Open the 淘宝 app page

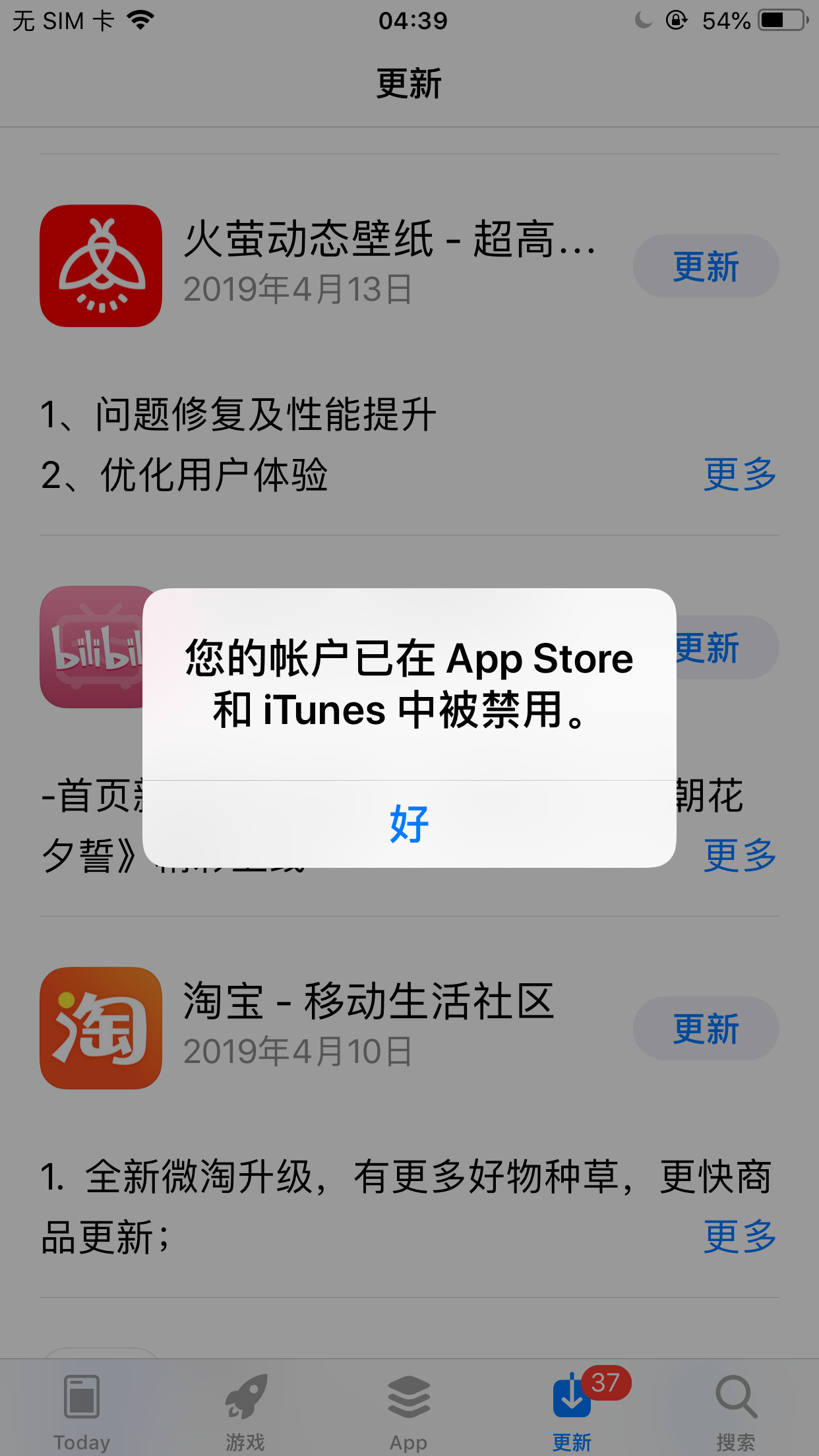pos(101,1028)
